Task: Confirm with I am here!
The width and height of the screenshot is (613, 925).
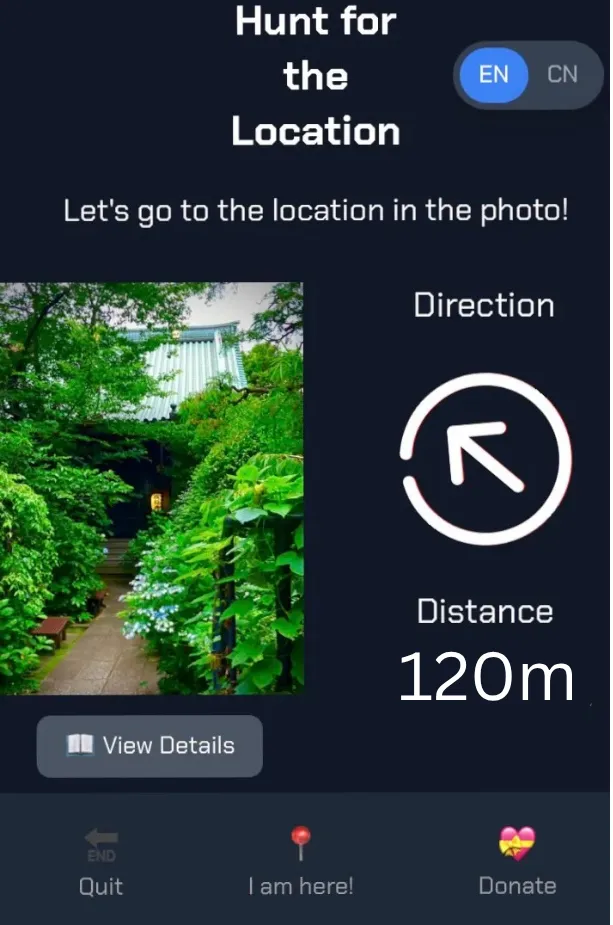Action: 300,863
